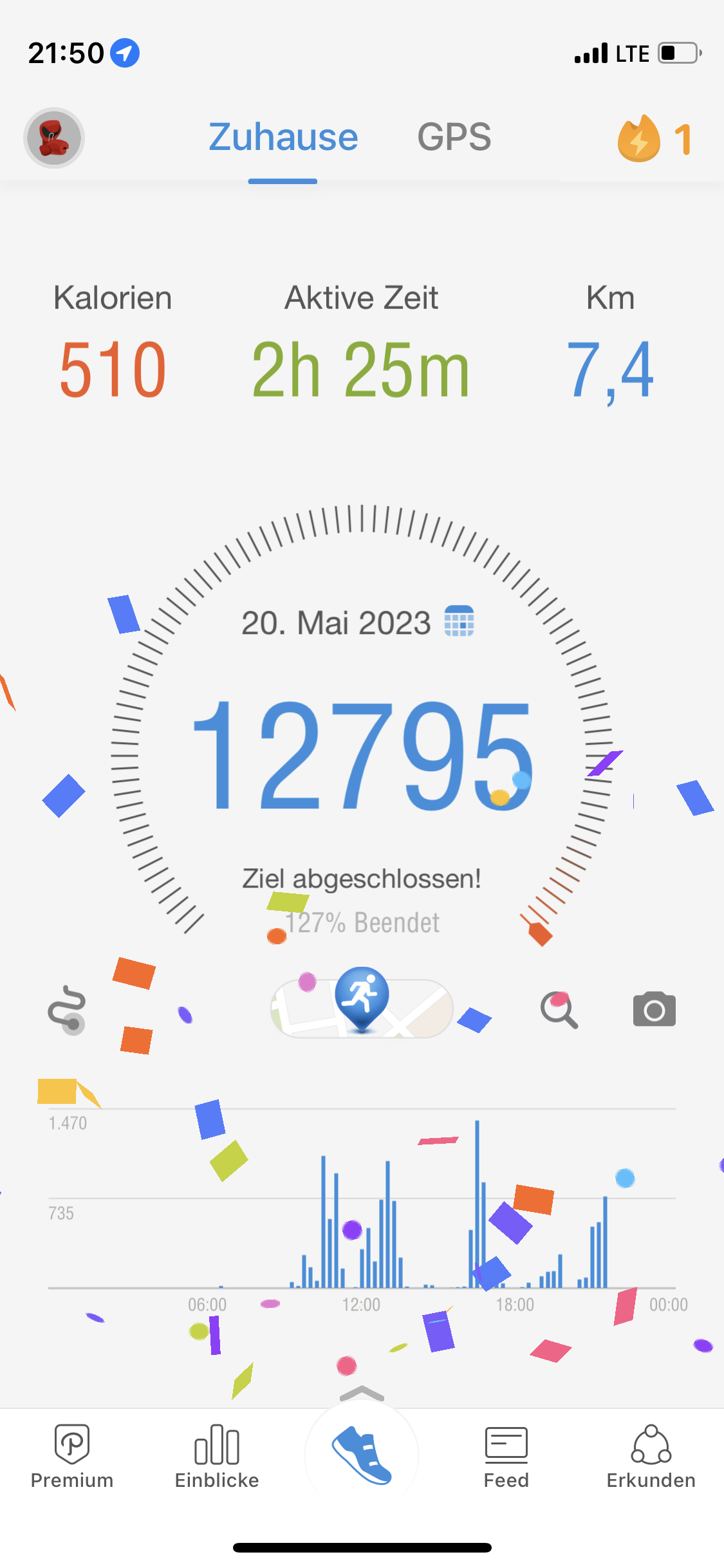Tap the shoe home button
724x1568 pixels.
(362, 1455)
